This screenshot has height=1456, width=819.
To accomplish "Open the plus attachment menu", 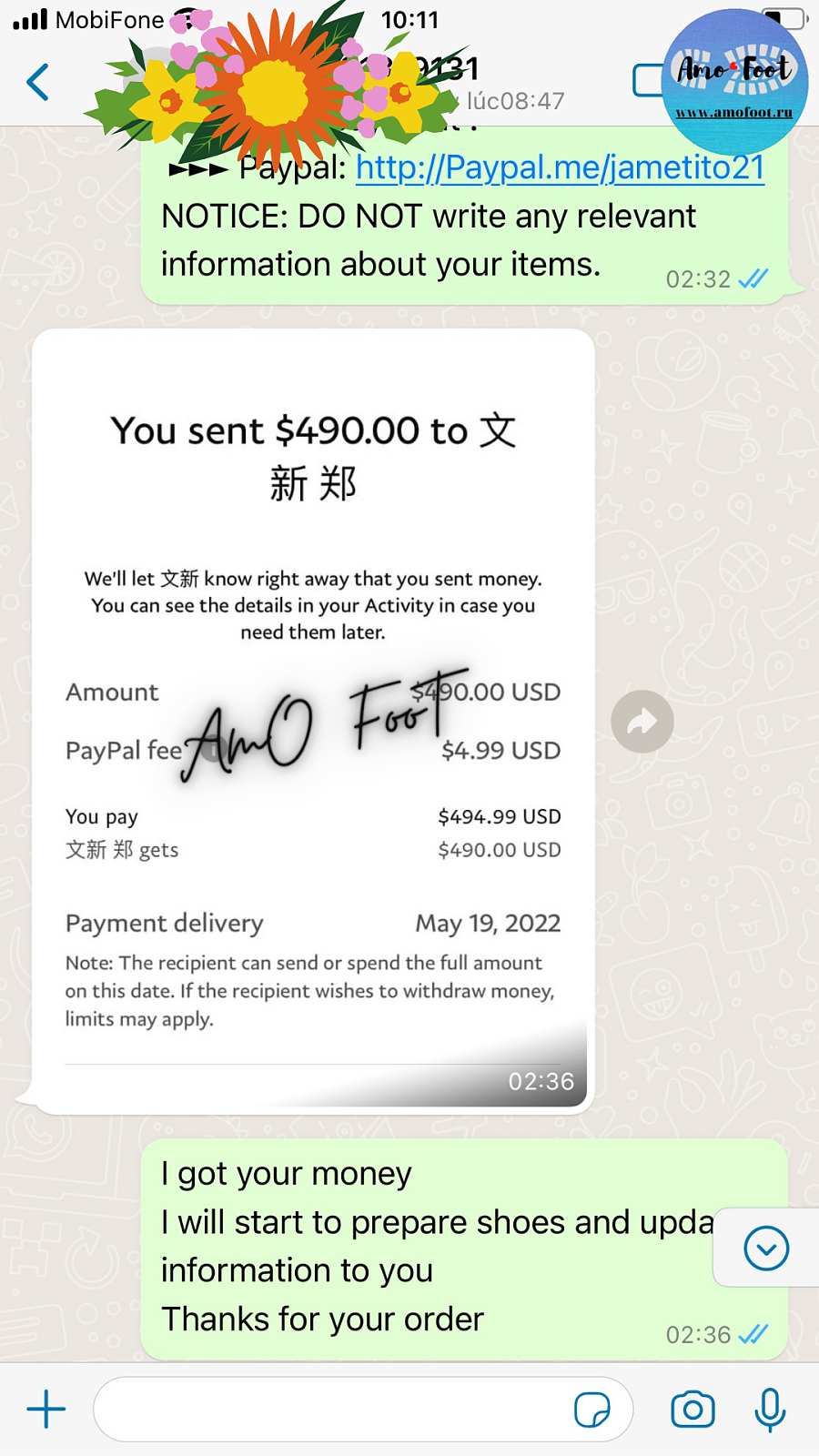I will point(46,1410).
